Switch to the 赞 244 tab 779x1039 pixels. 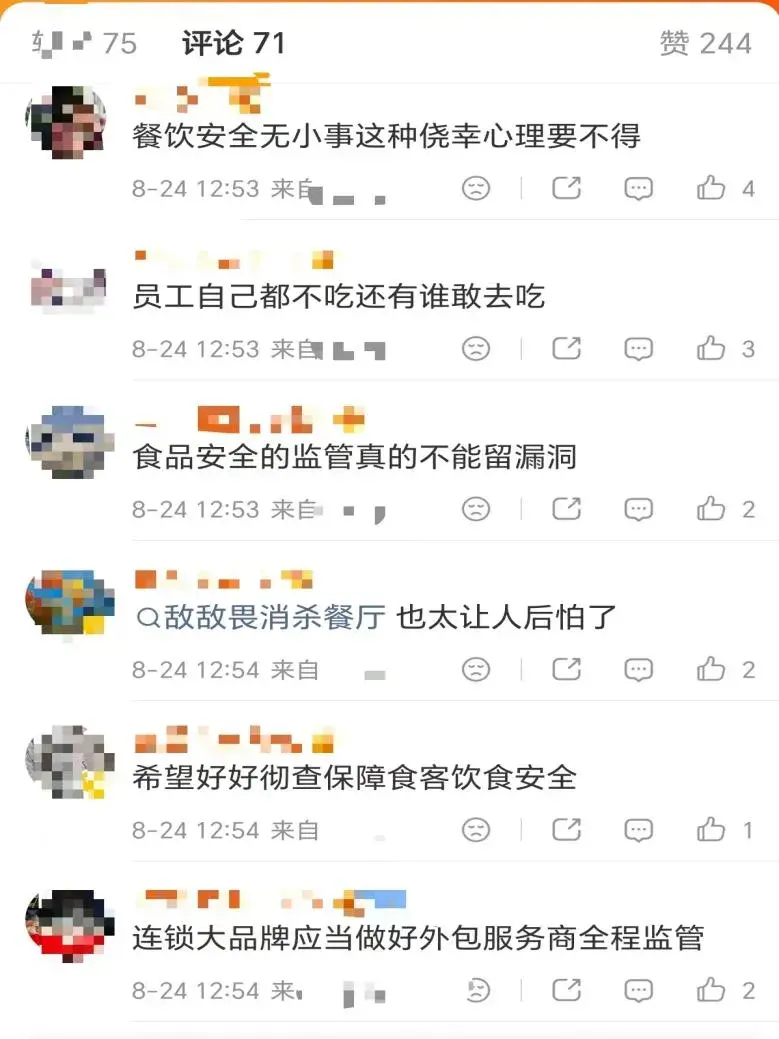pos(705,44)
